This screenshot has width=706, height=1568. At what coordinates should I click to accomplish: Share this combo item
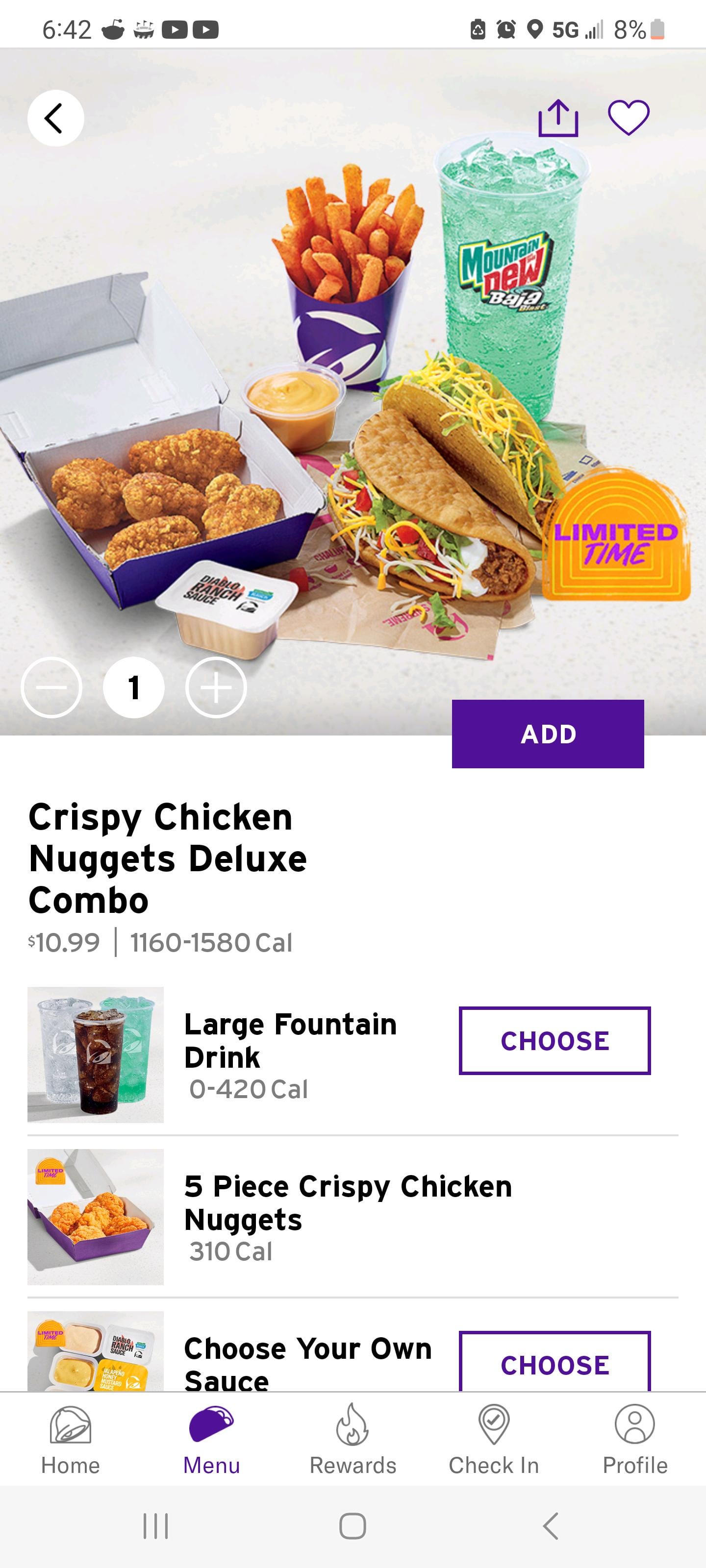point(558,118)
